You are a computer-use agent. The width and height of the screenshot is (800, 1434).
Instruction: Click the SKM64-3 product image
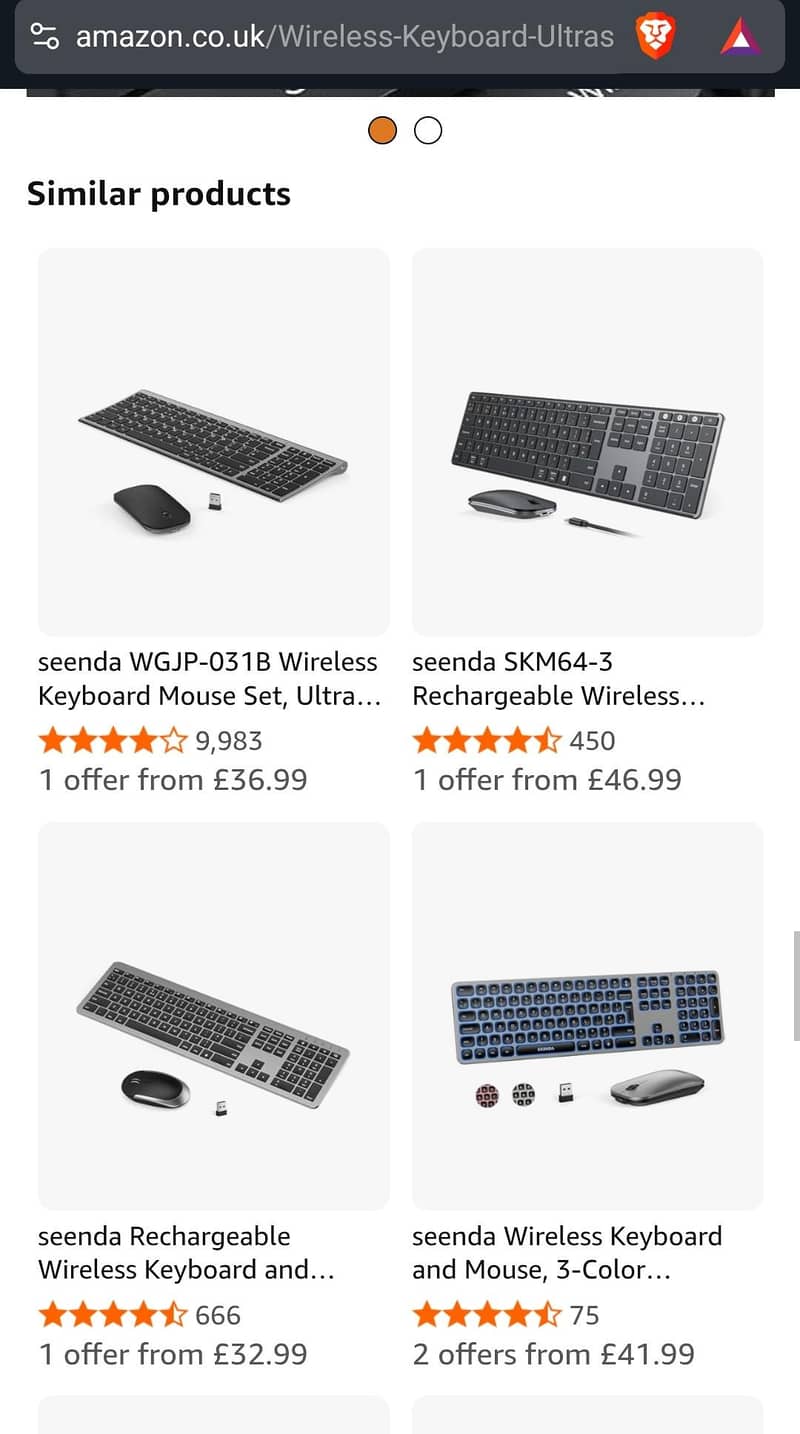tap(586, 441)
